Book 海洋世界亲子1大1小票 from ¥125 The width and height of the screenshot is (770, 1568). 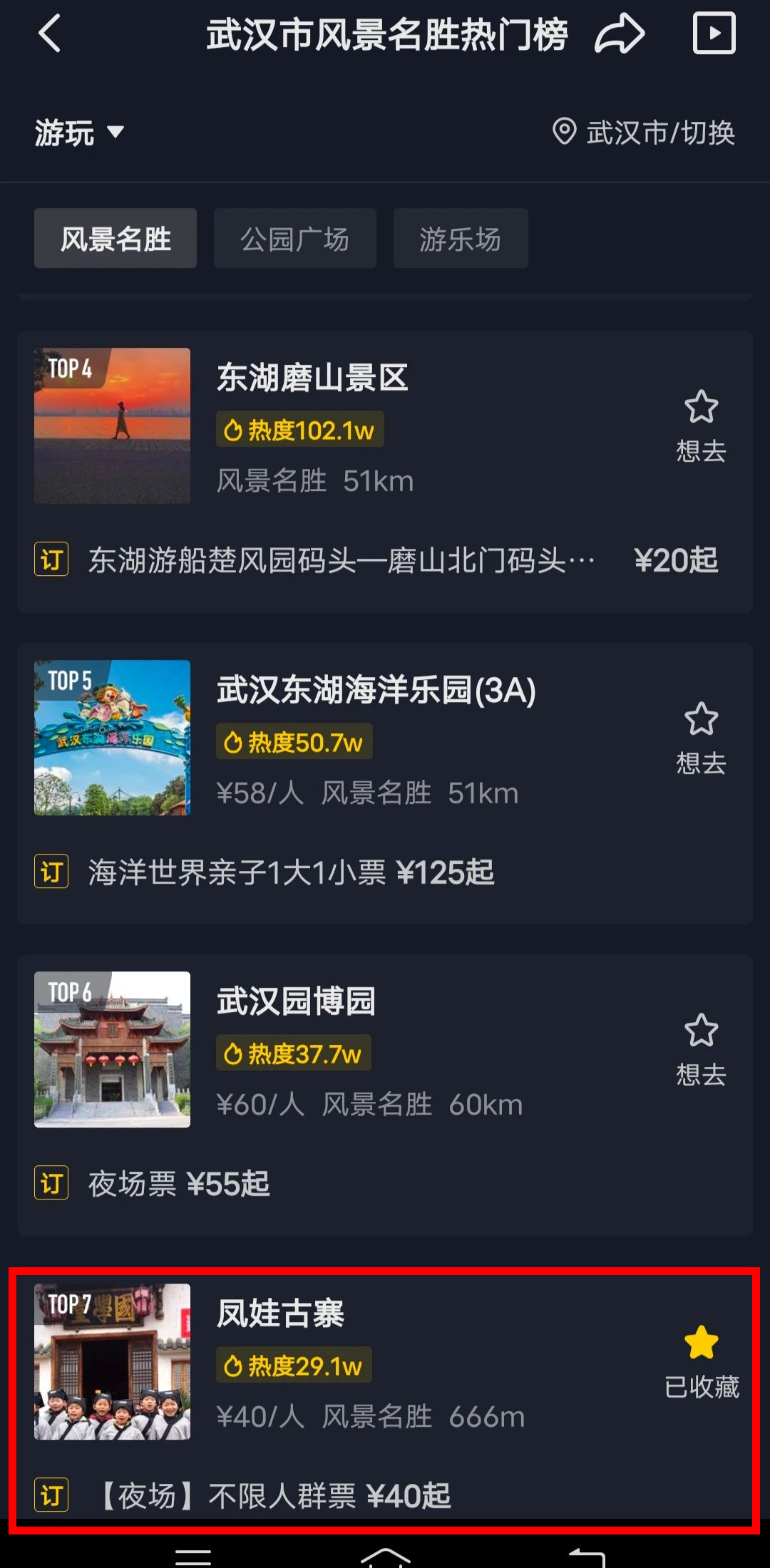click(291, 872)
